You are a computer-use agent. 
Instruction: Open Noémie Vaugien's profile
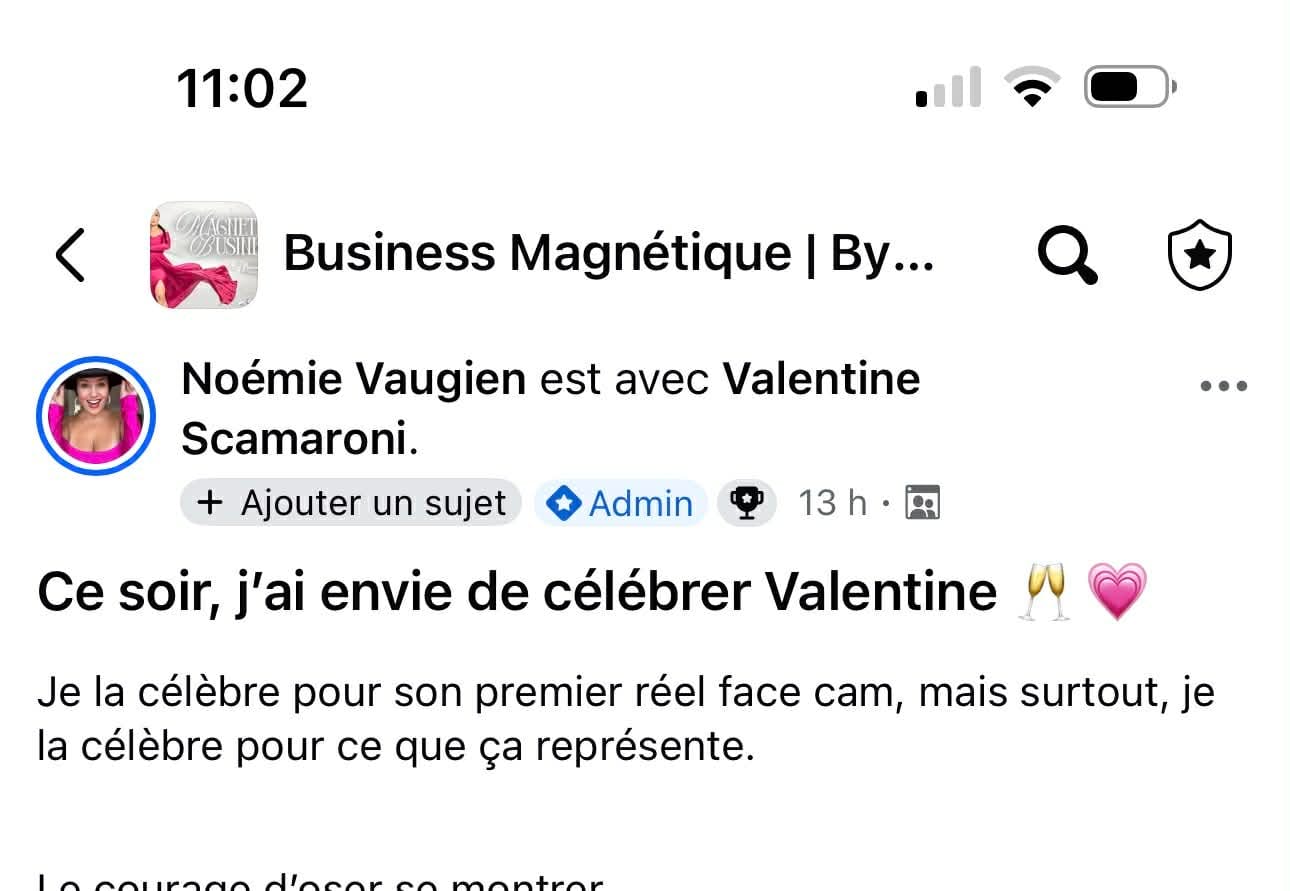354,380
